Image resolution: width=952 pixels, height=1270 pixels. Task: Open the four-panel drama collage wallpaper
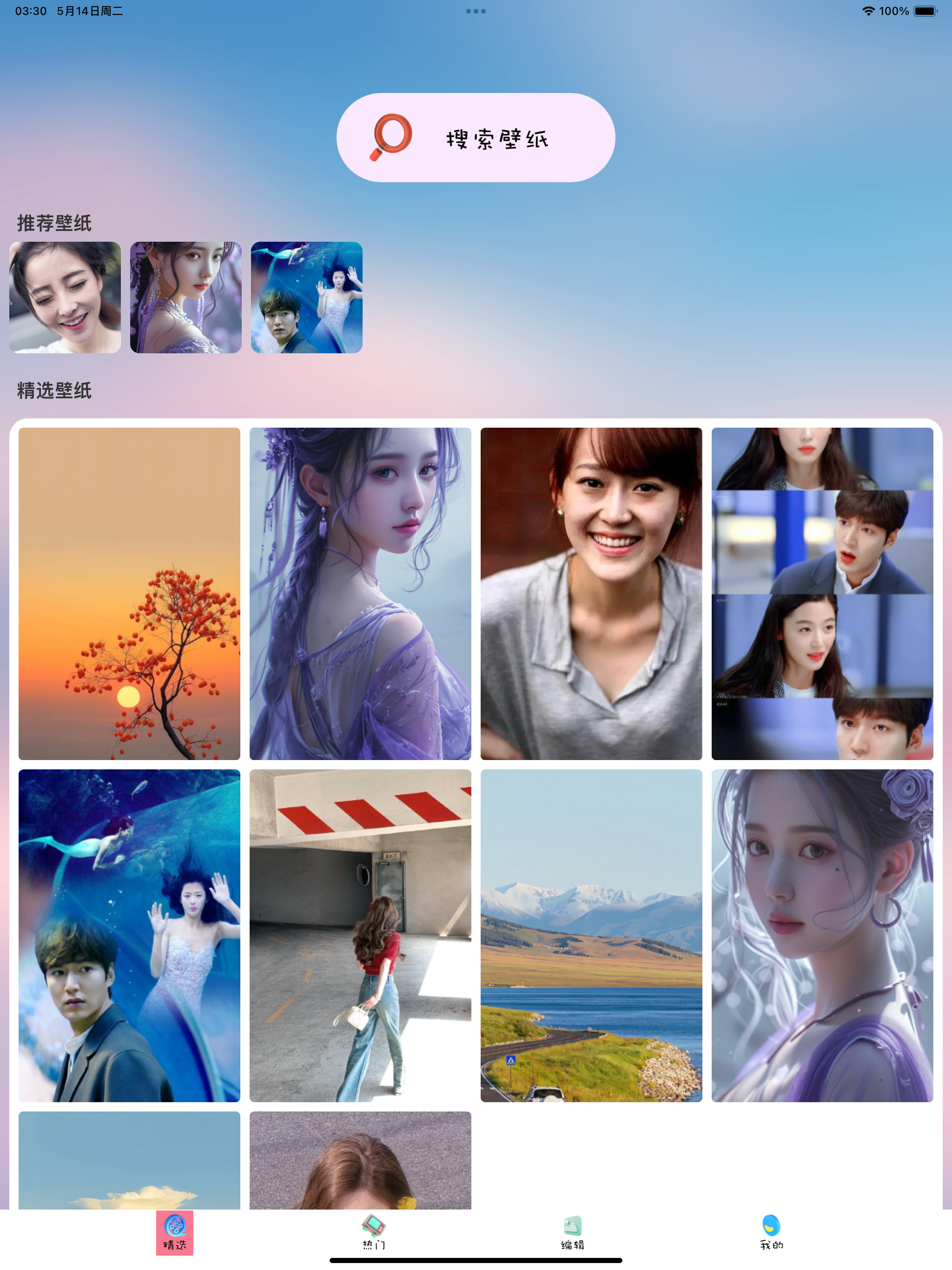coord(822,593)
